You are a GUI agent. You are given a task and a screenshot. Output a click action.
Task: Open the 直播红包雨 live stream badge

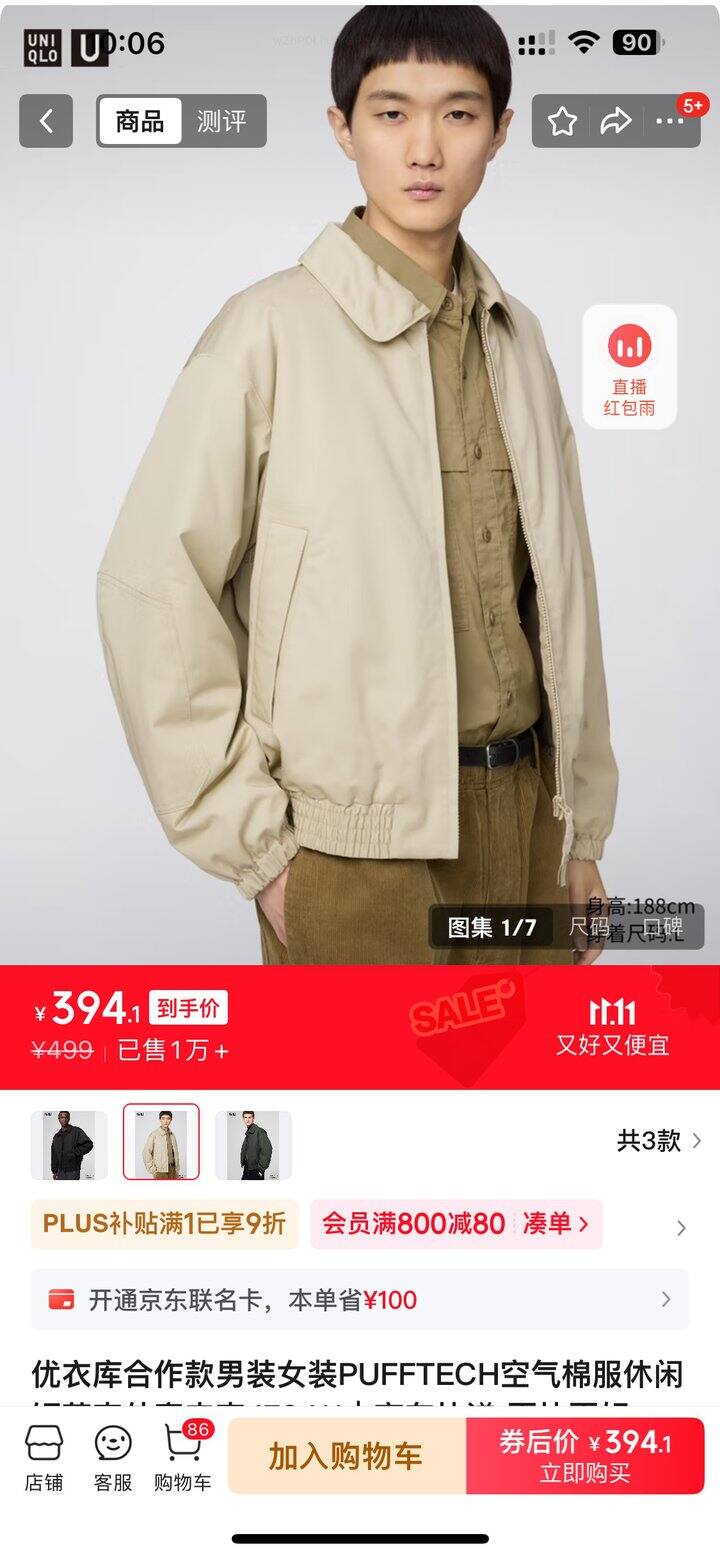629,366
